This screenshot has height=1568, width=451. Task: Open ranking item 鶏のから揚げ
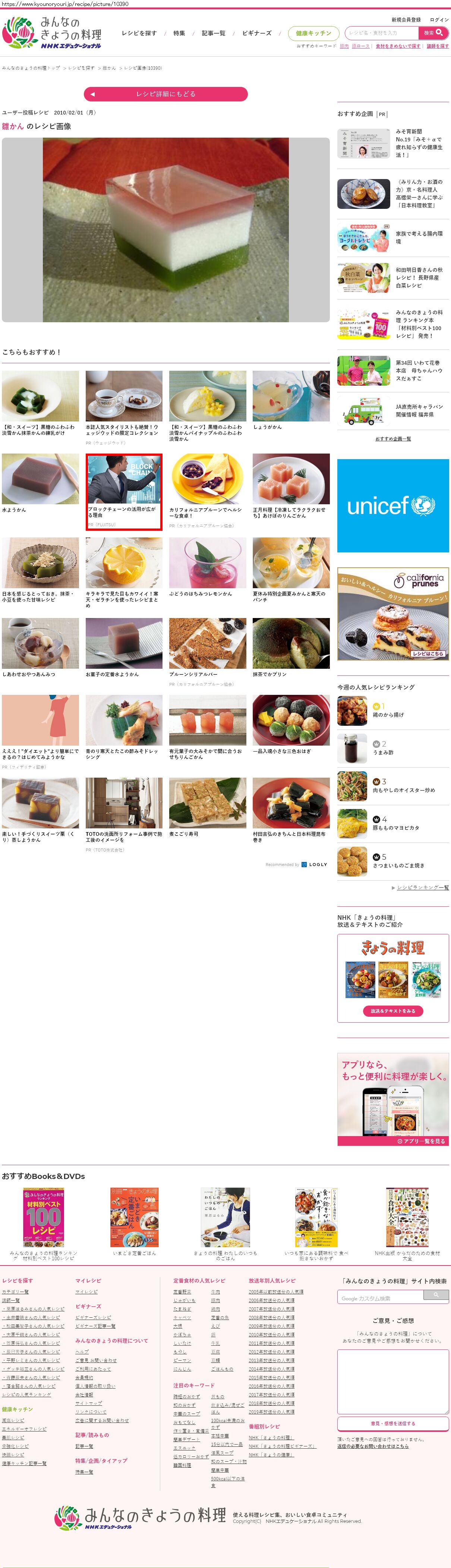[x=388, y=715]
